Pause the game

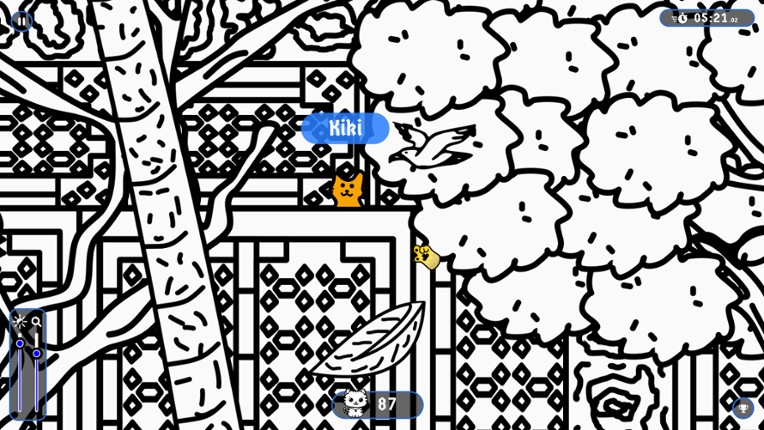(x=20, y=19)
